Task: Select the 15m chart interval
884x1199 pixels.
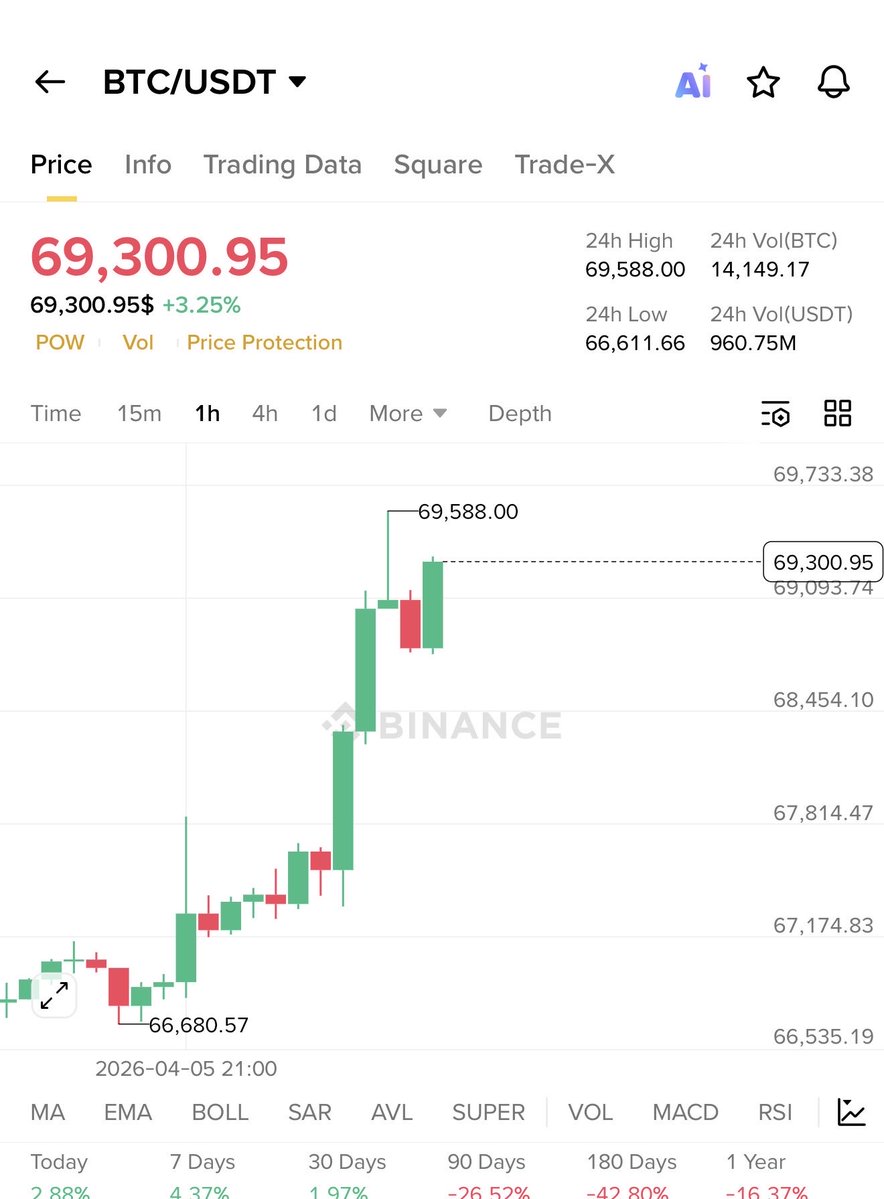Action: pyautogui.click(x=139, y=414)
